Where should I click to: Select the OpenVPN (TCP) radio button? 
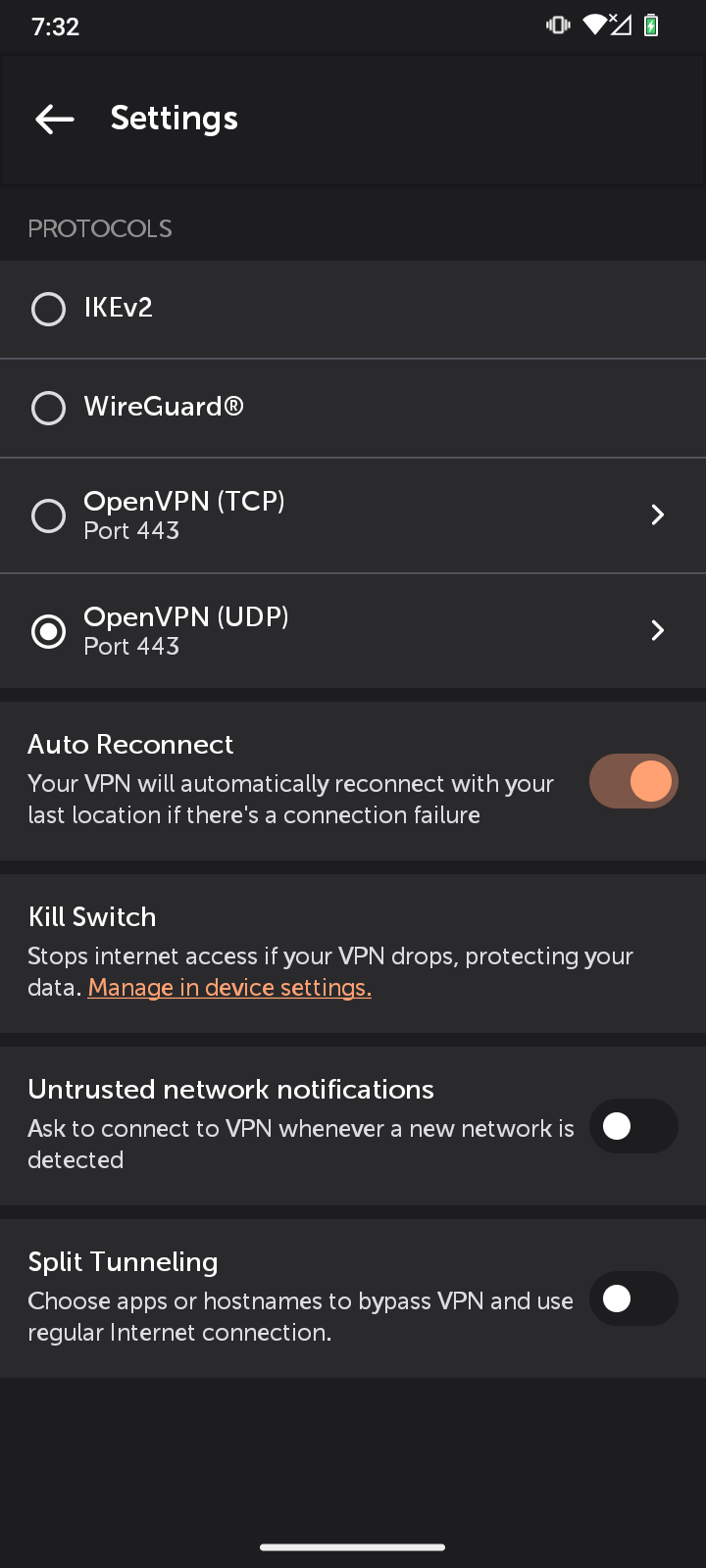click(49, 515)
